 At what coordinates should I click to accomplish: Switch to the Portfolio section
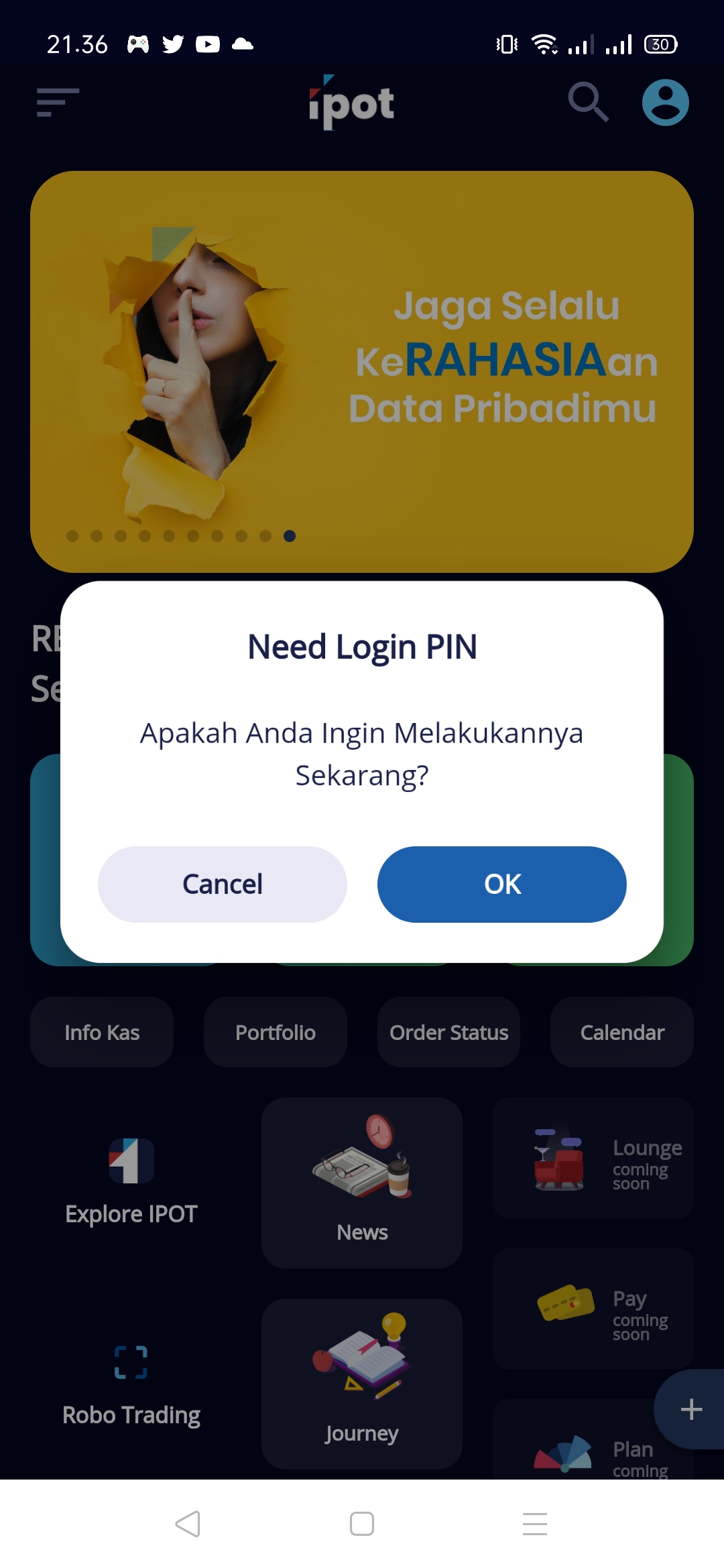(275, 1032)
